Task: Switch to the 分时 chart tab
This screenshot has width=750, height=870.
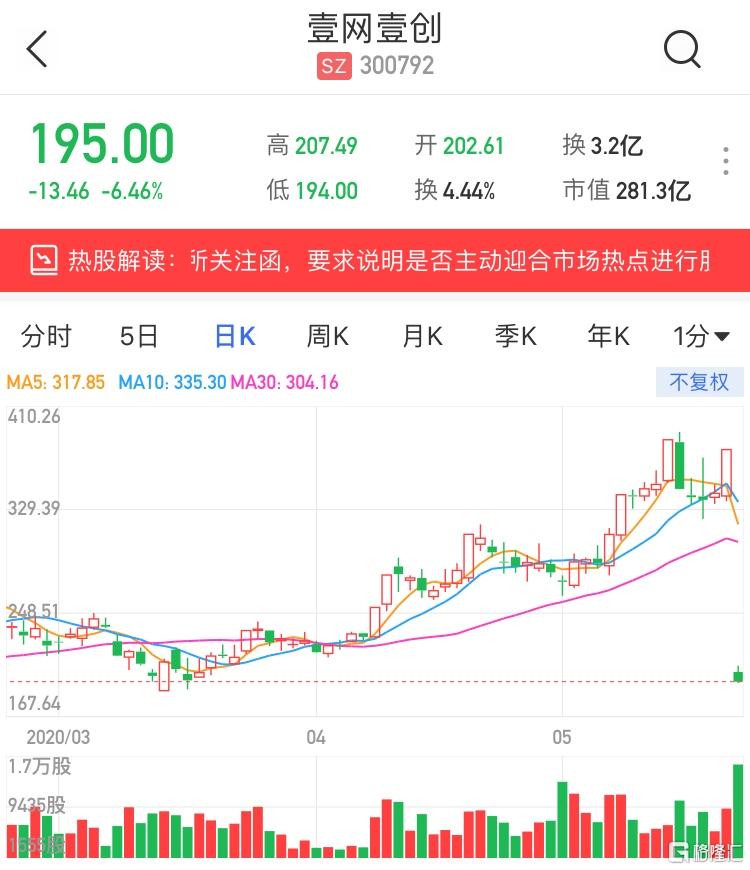Action: pos(46,337)
